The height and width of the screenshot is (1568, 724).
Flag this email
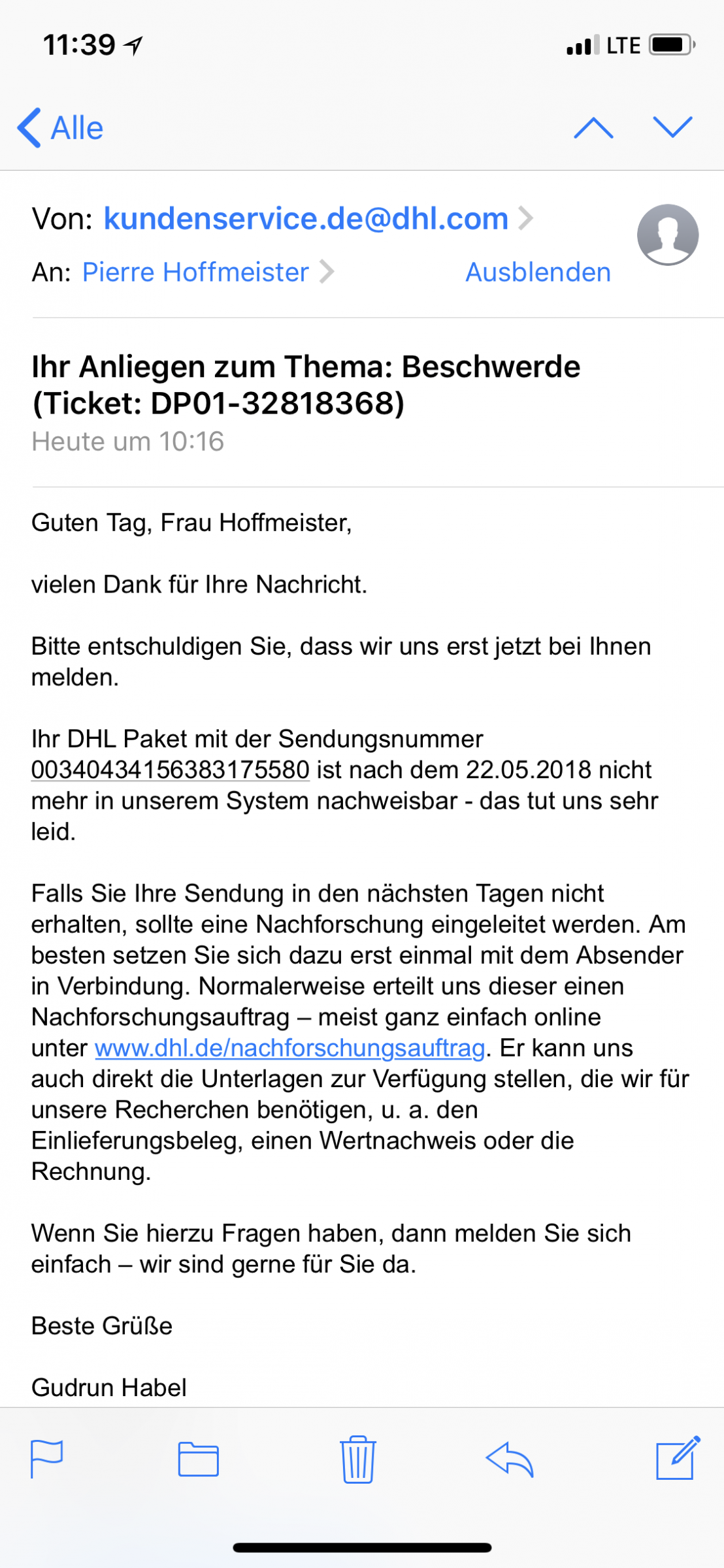coord(47,1459)
